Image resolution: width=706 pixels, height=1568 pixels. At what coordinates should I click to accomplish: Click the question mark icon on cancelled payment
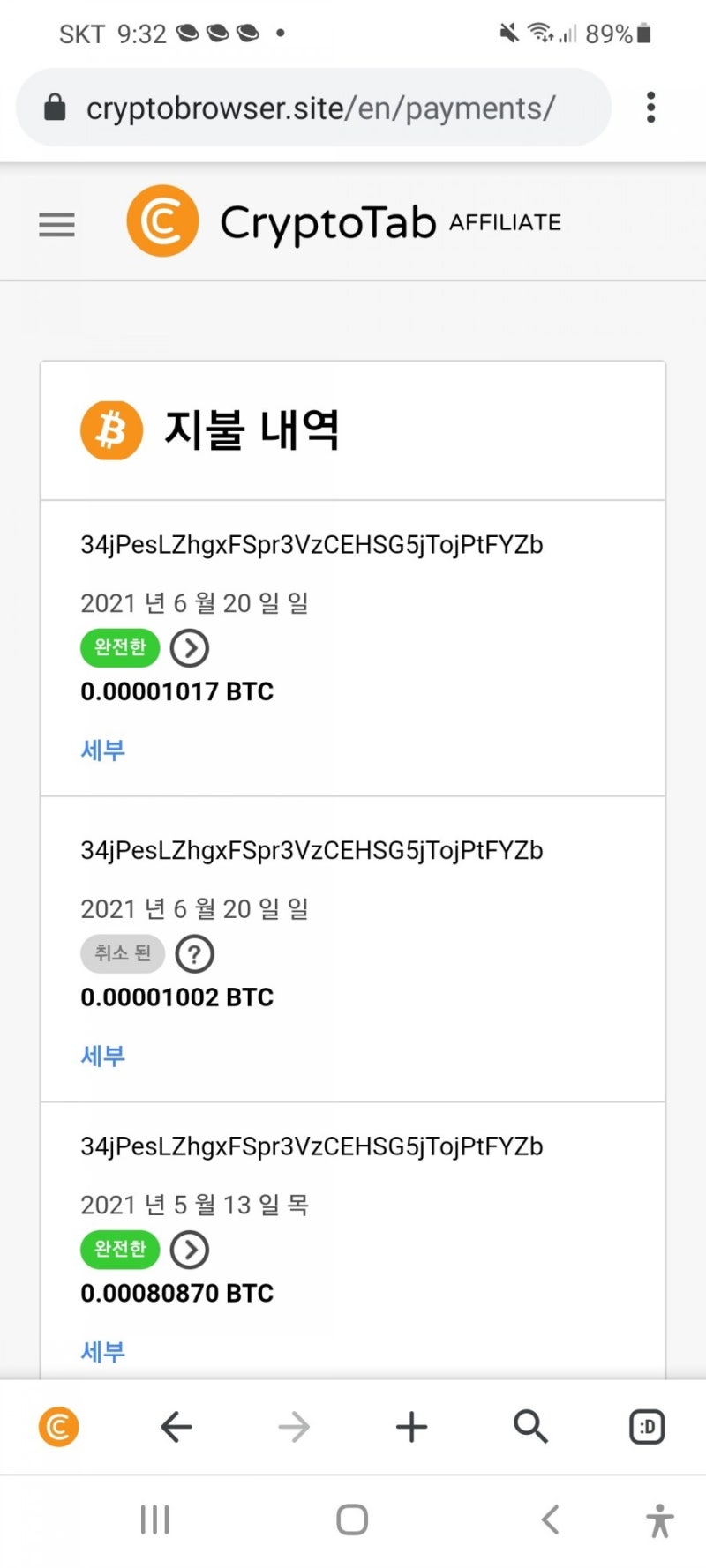[x=194, y=953]
